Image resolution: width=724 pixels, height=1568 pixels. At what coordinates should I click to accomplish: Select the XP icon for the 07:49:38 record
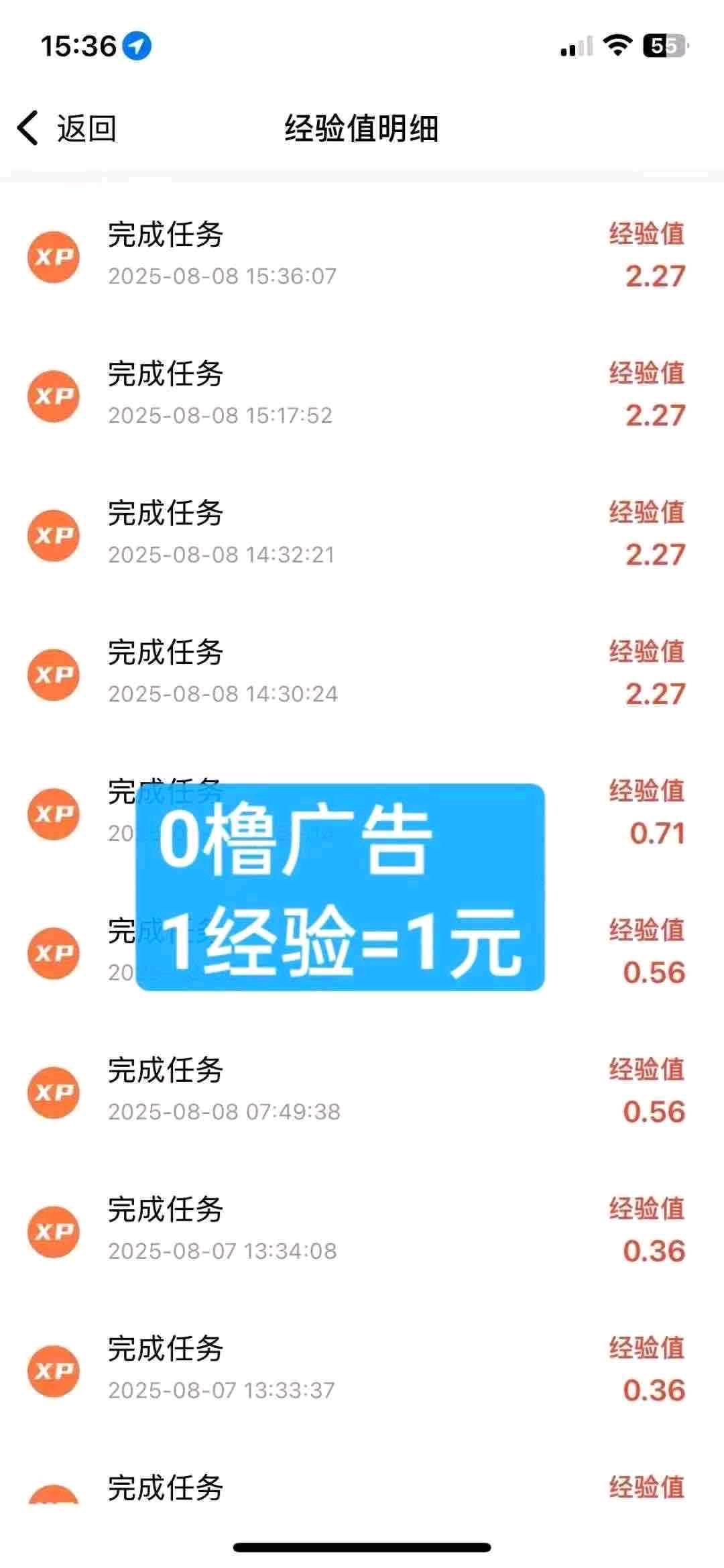click(x=54, y=1091)
